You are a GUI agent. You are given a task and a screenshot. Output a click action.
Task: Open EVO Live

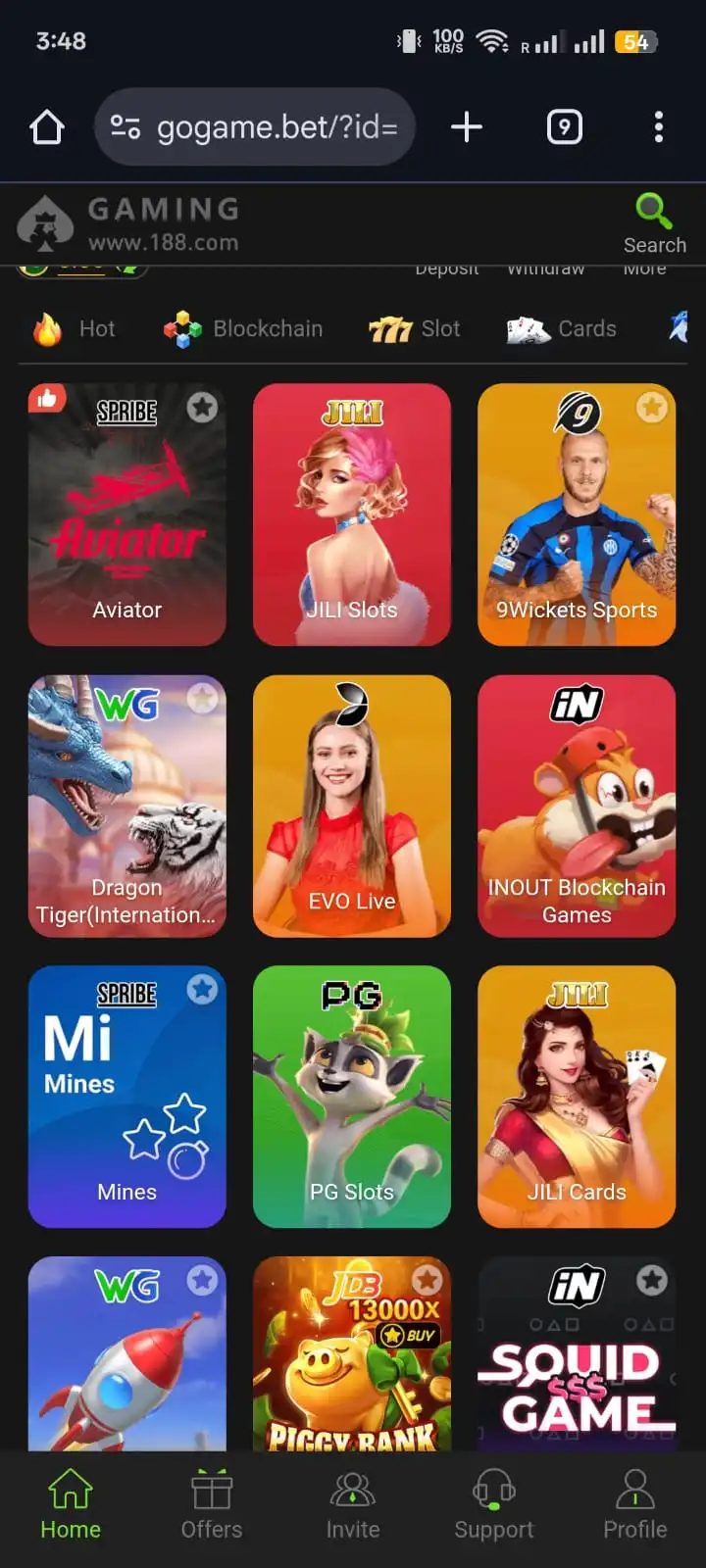tap(351, 806)
